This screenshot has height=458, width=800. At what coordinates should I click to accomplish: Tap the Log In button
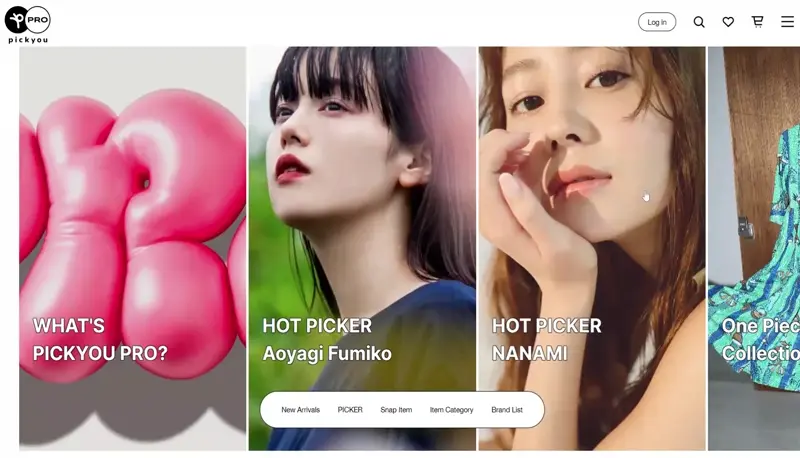pyautogui.click(x=657, y=22)
